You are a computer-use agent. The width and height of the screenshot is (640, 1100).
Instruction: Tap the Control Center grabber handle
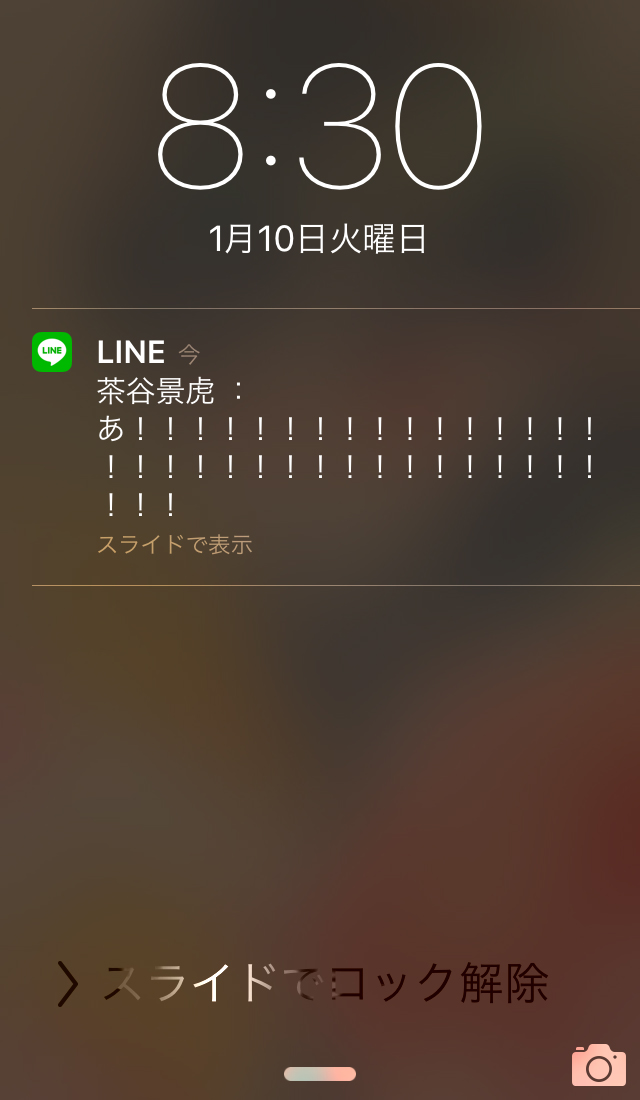pos(320,1074)
